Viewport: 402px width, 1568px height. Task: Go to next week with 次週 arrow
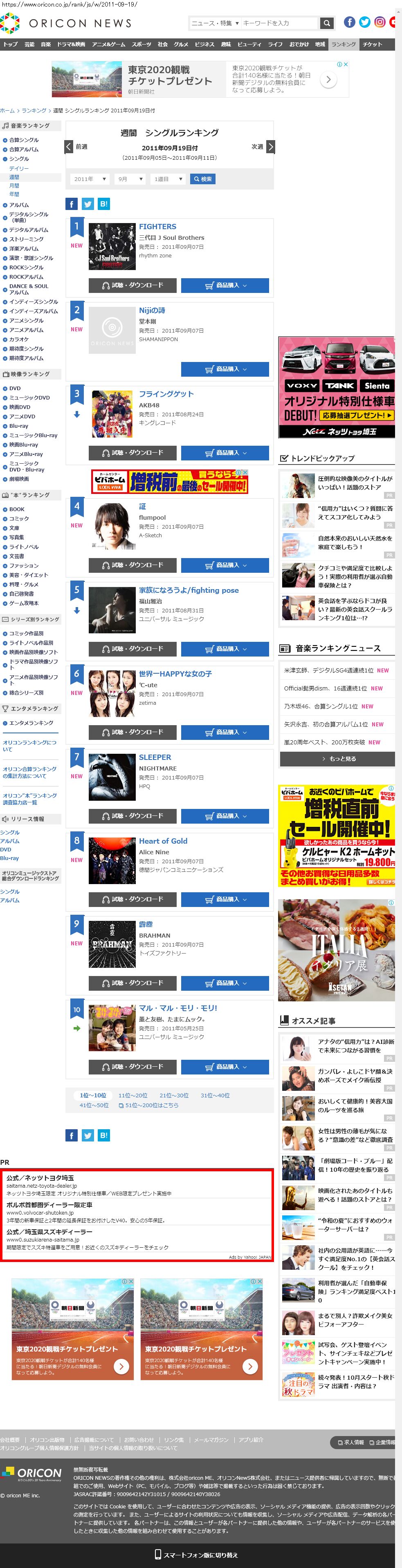coord(270,147)
